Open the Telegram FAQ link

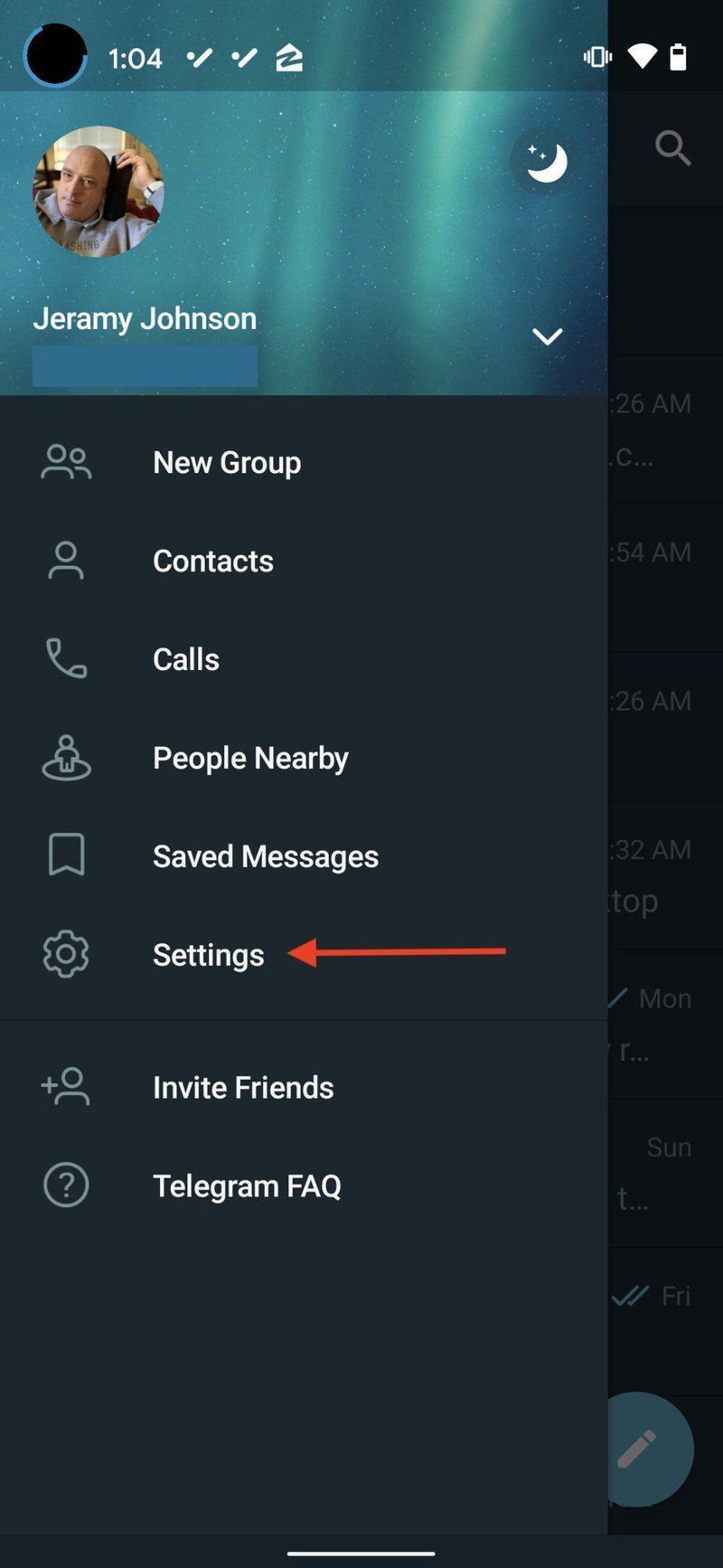click(247, 1185)
